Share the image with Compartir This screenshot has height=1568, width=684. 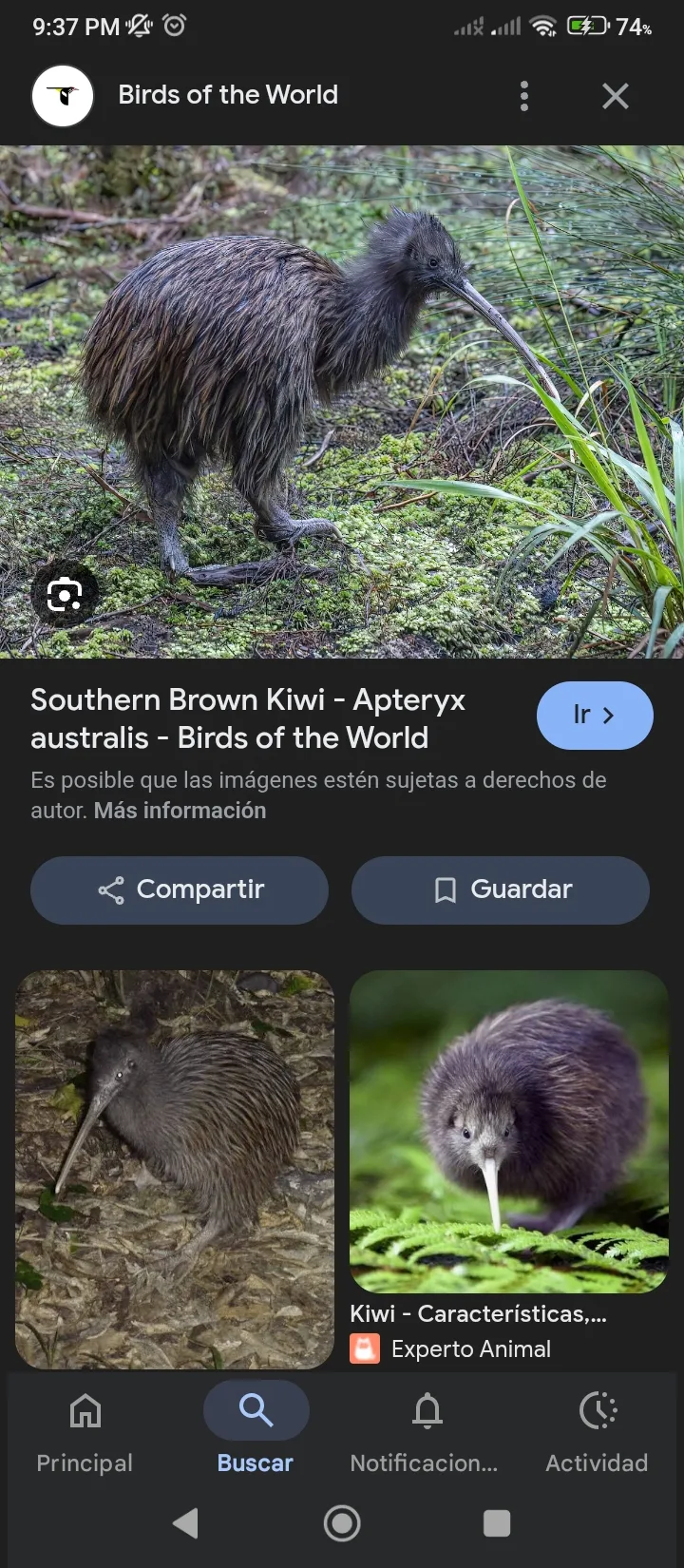(180, 889)
